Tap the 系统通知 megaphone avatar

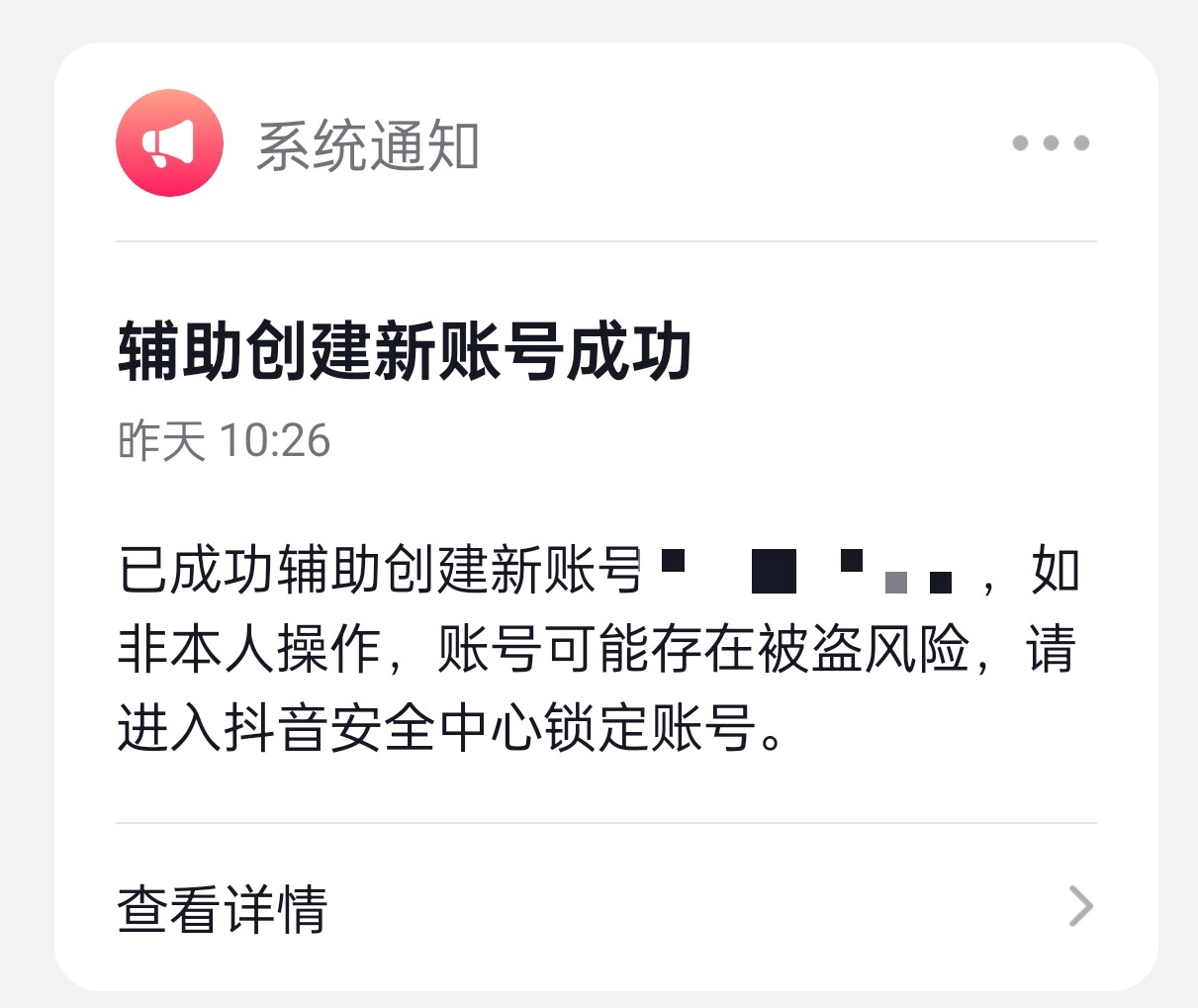pyautogui.click(x=169, y=143)
